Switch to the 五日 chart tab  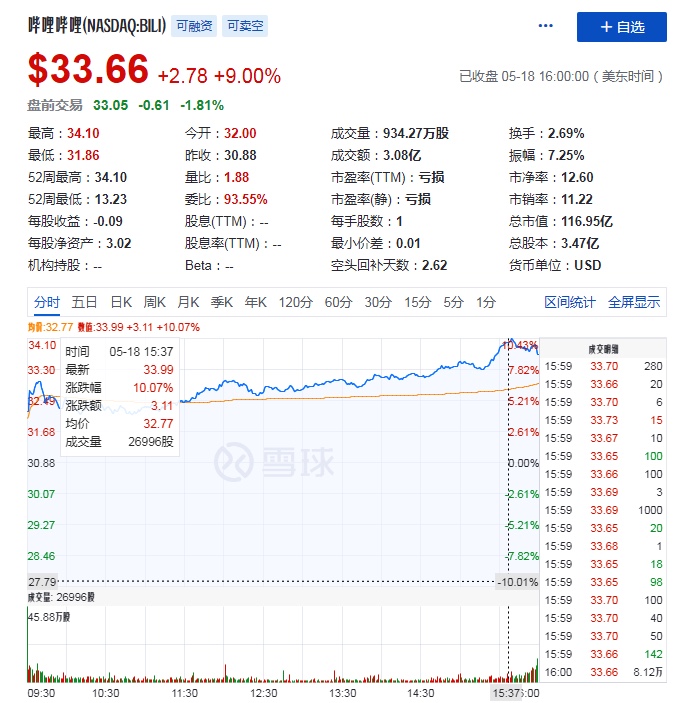(85, 302)
